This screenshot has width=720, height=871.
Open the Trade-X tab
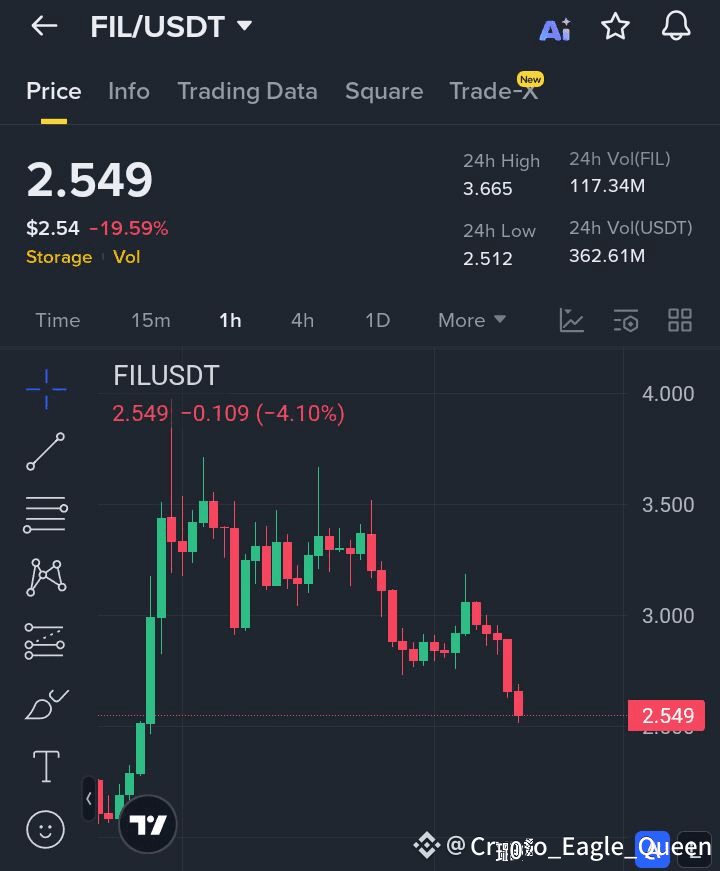click(495, 89)
